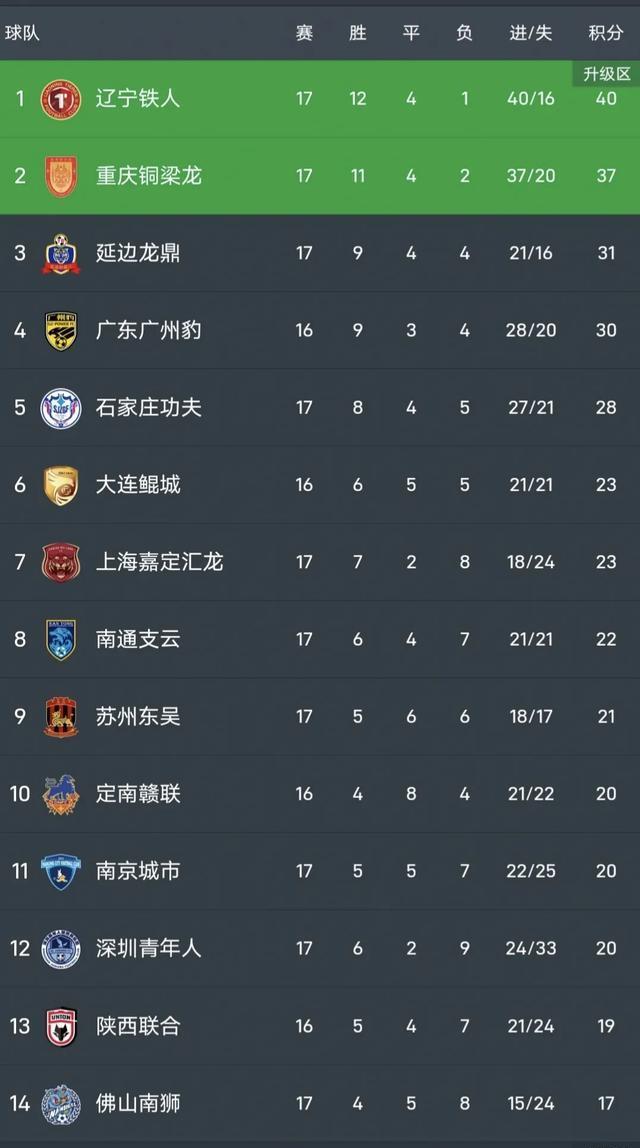Tap the 南京城市 standings row
The image size is (640, 1148).
138,871
